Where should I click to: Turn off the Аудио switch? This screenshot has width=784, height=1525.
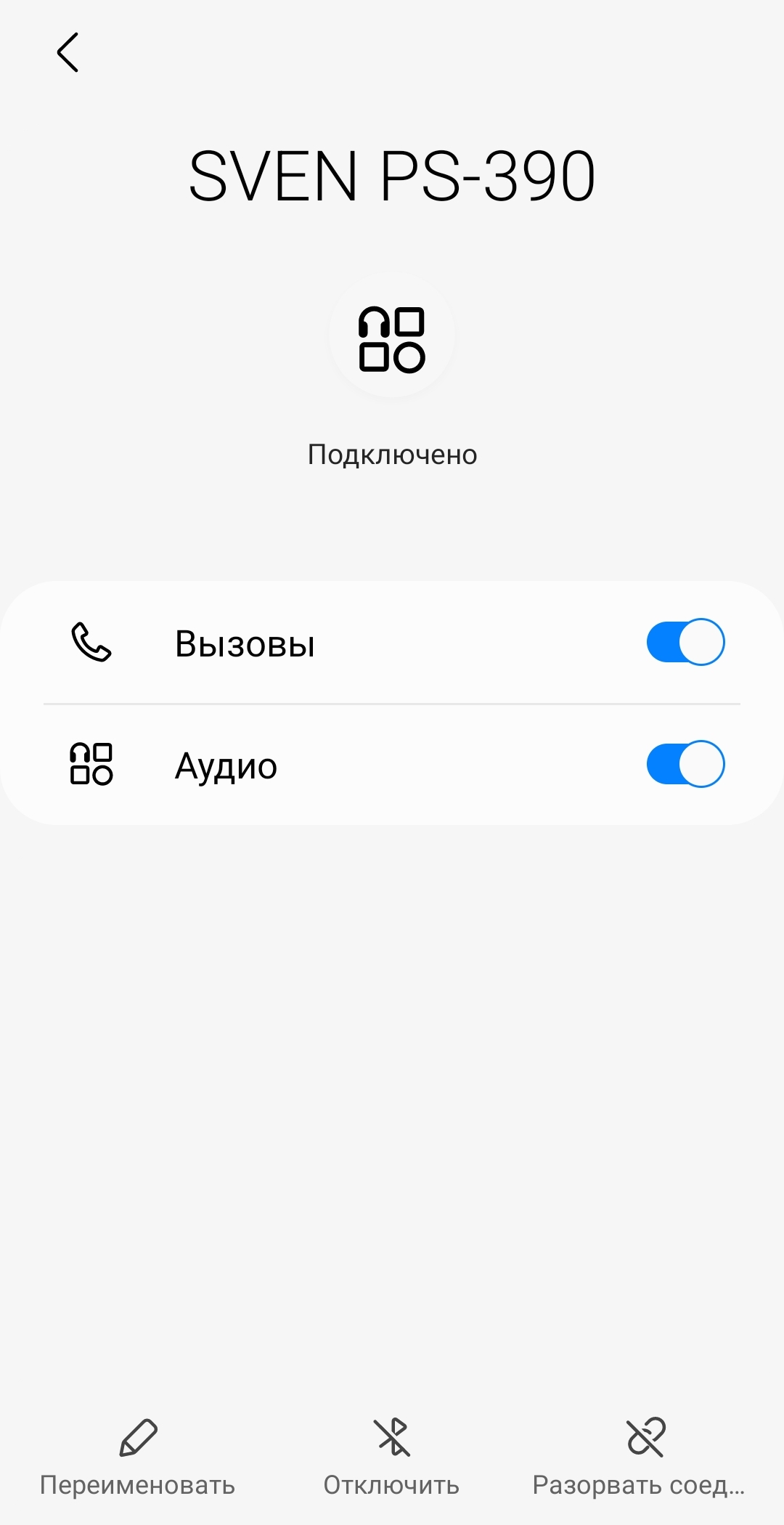(x=685, y=764)
